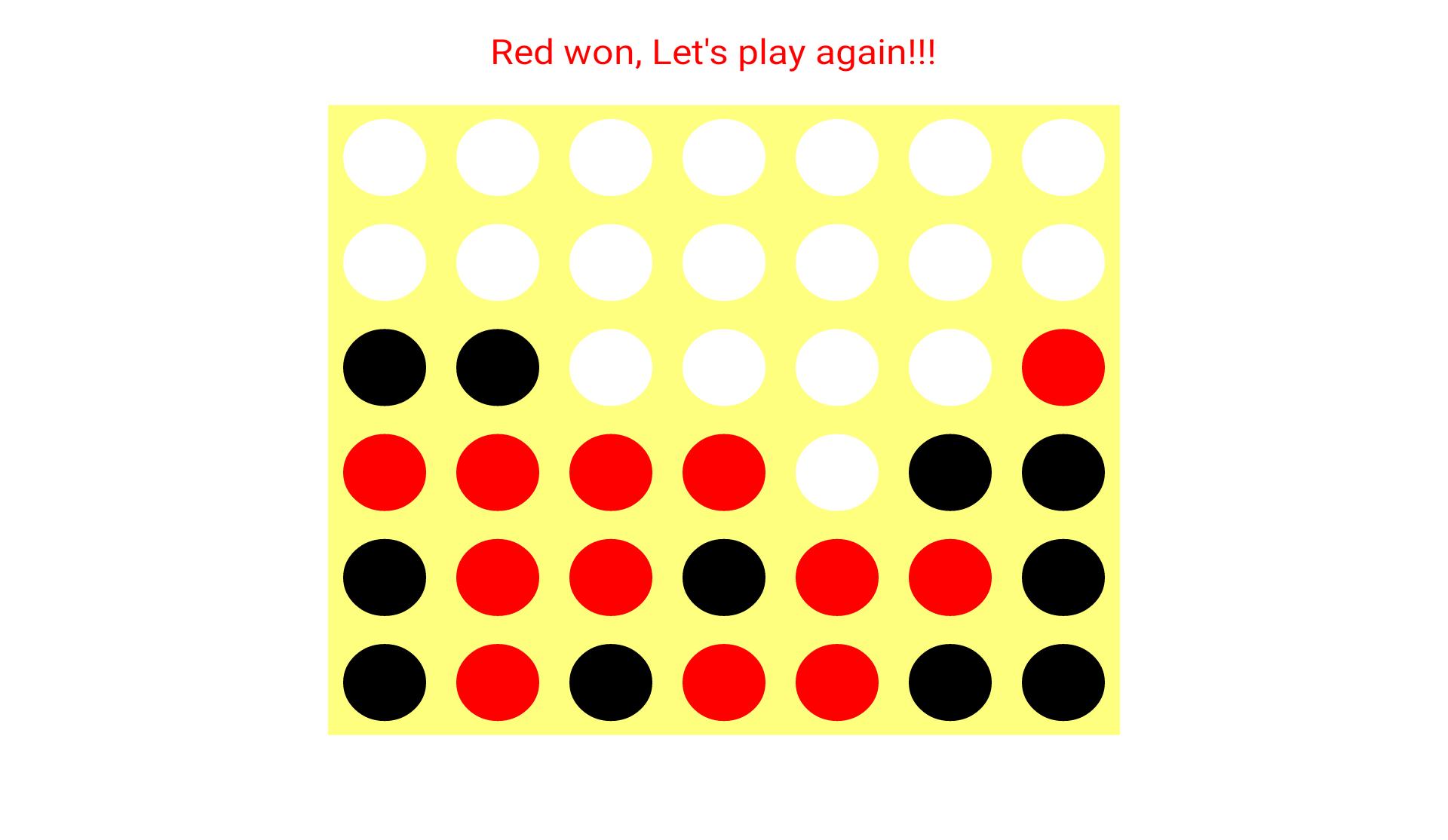Select the top empty slot of the middle column
The height and width of the screenshot is (840, 1448).
(x=723, y=158)
